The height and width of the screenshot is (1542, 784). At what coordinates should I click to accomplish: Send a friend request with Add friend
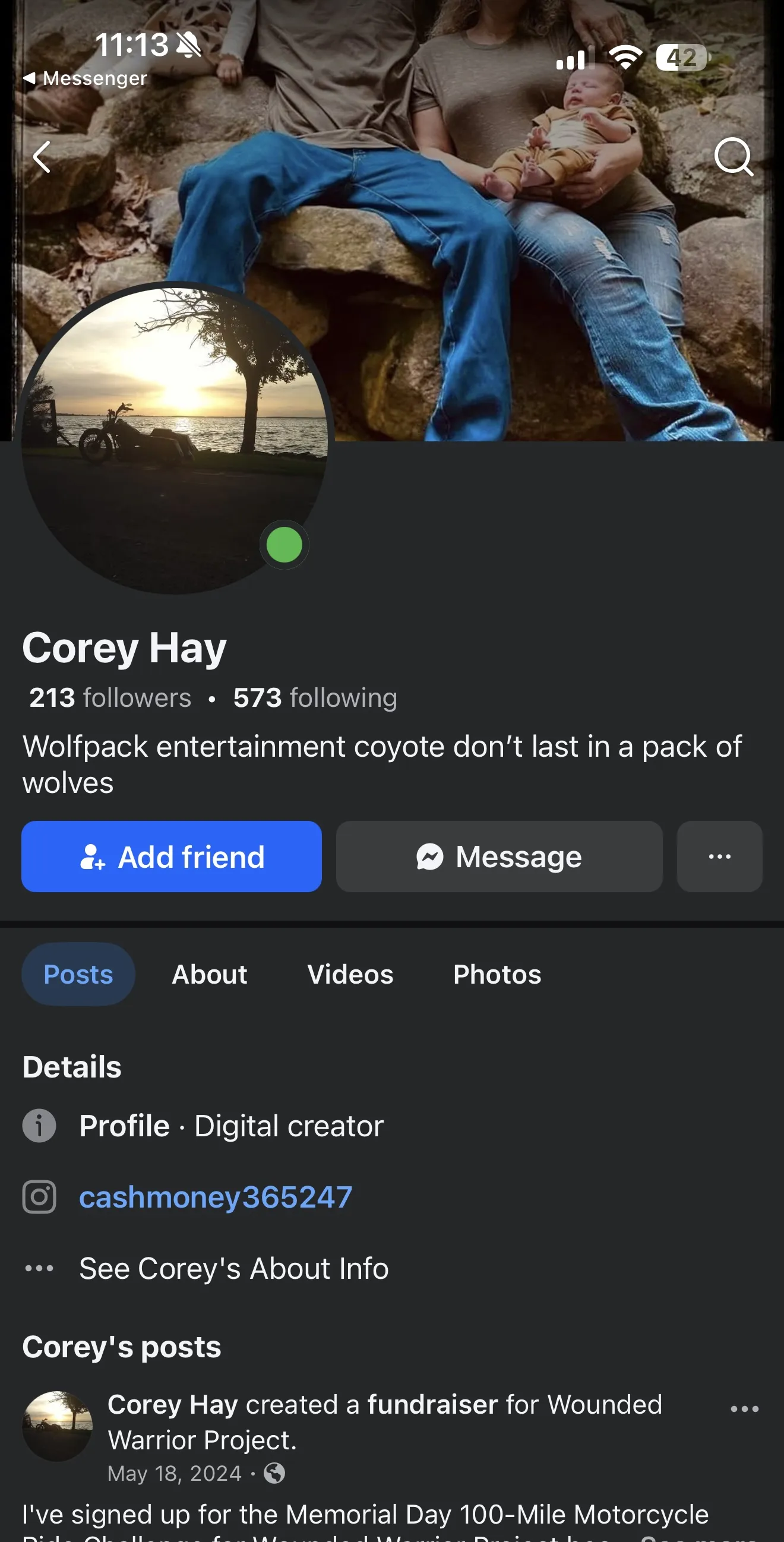[172, 857]
